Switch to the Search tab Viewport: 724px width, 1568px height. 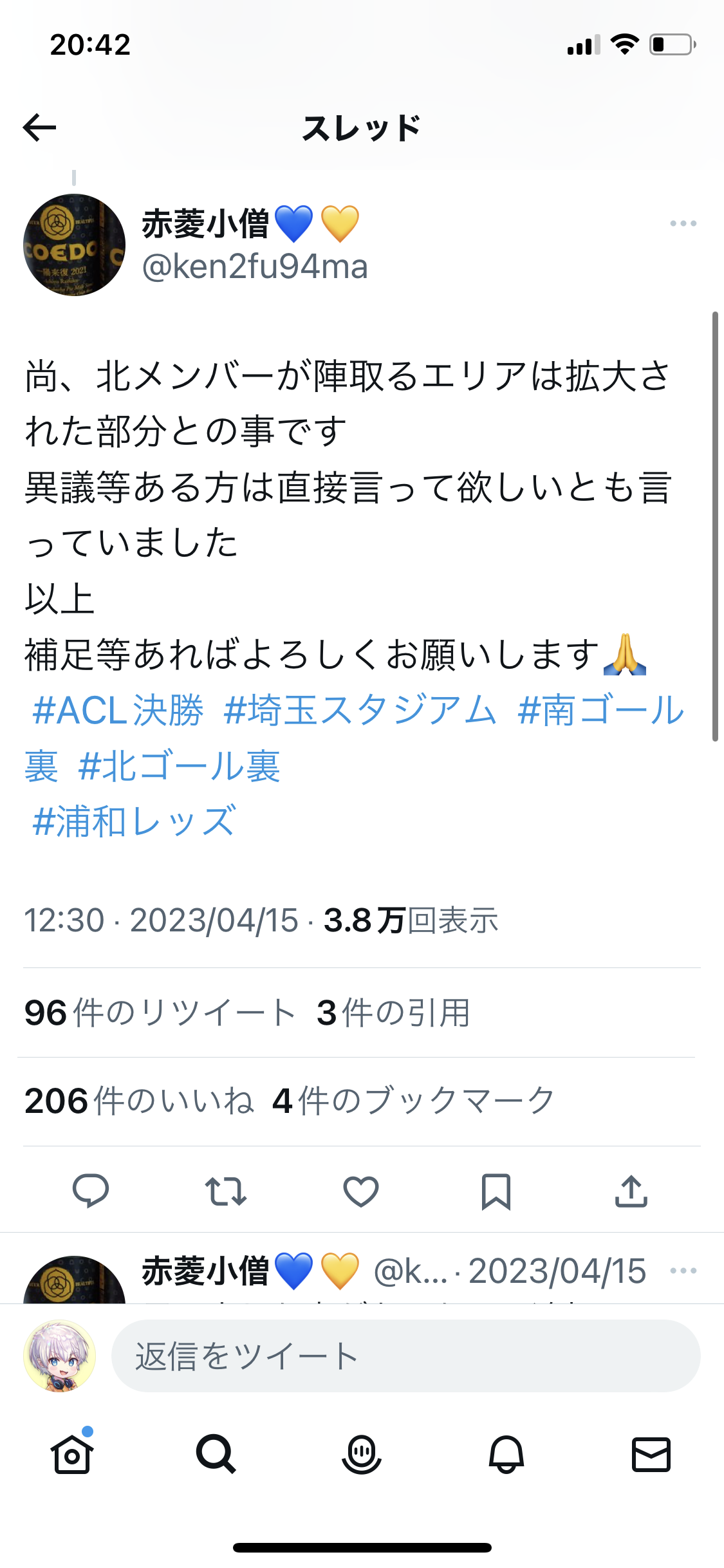coord(216,1454)
